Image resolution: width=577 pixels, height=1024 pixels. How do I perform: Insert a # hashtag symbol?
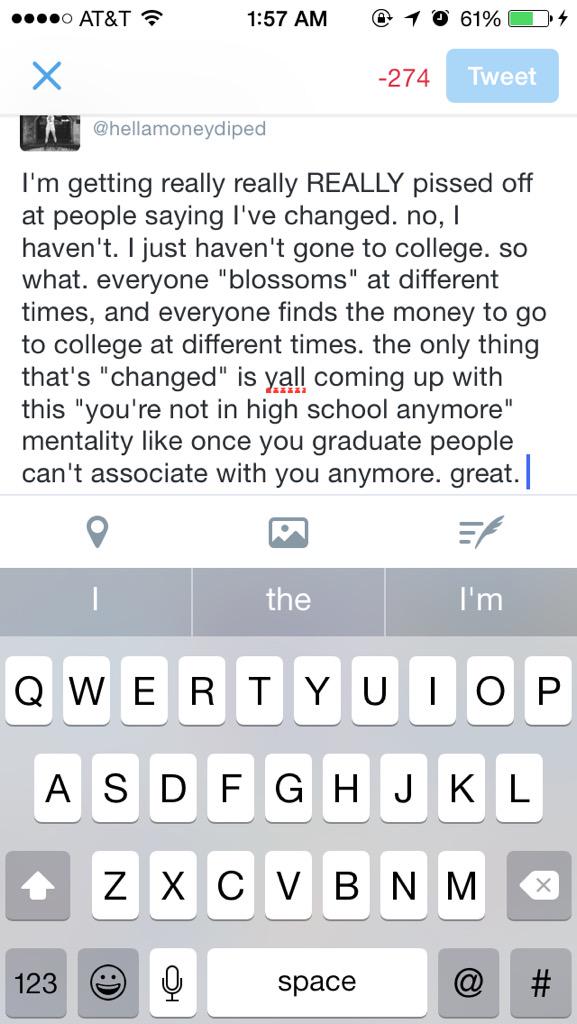pos(540,982)
